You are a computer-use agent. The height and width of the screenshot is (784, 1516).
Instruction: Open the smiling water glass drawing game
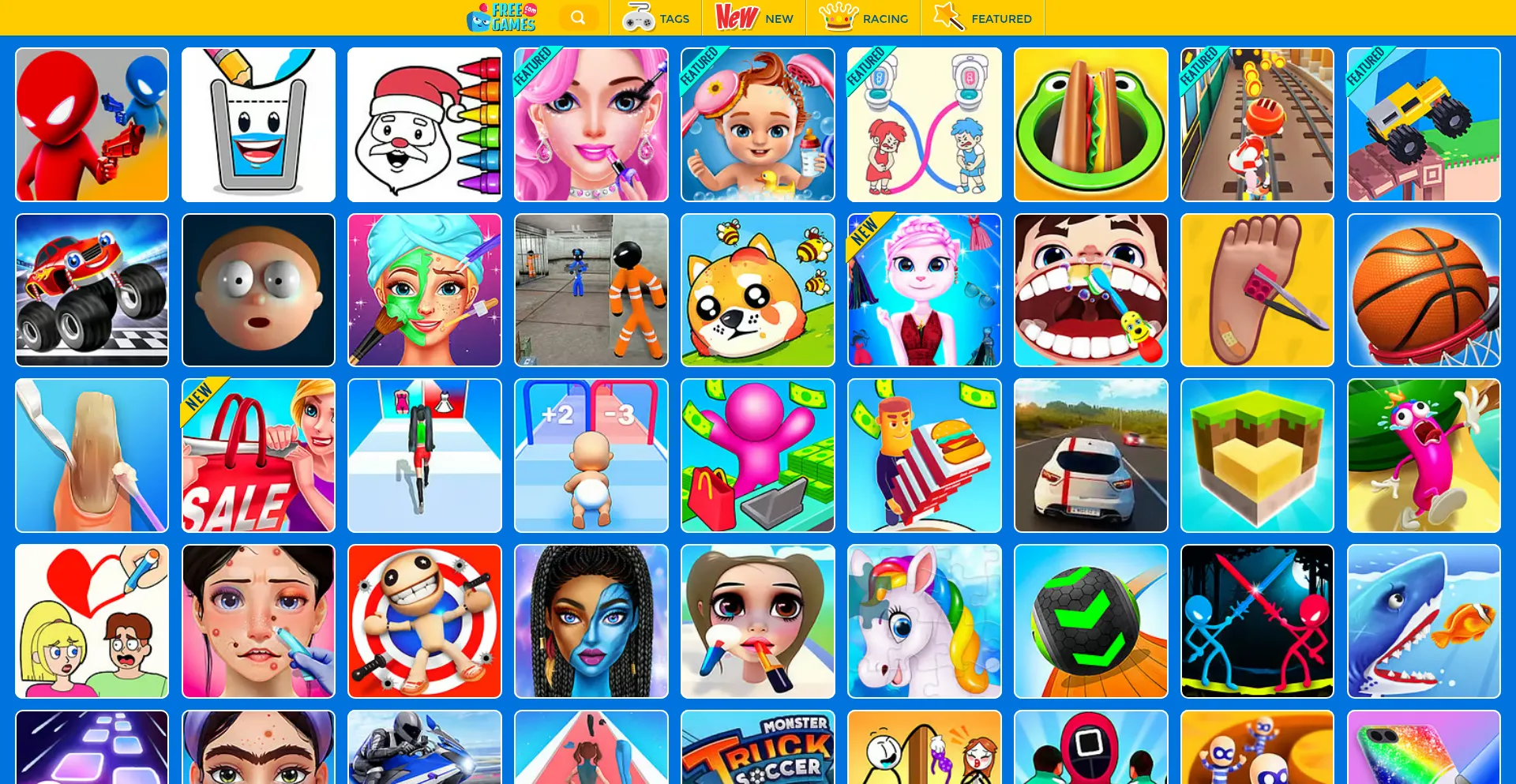[258, 125]
